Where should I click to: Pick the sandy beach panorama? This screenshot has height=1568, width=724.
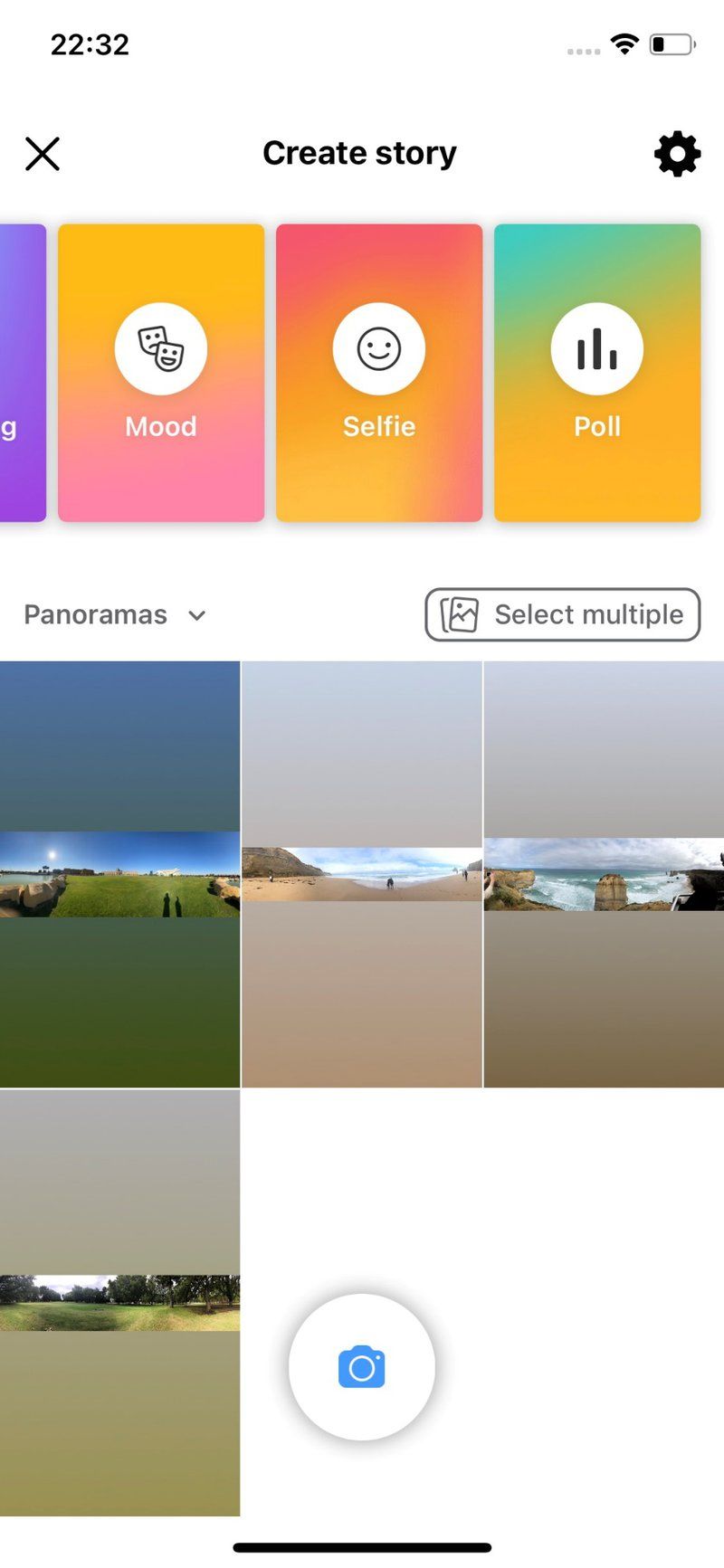coord(361,874)
